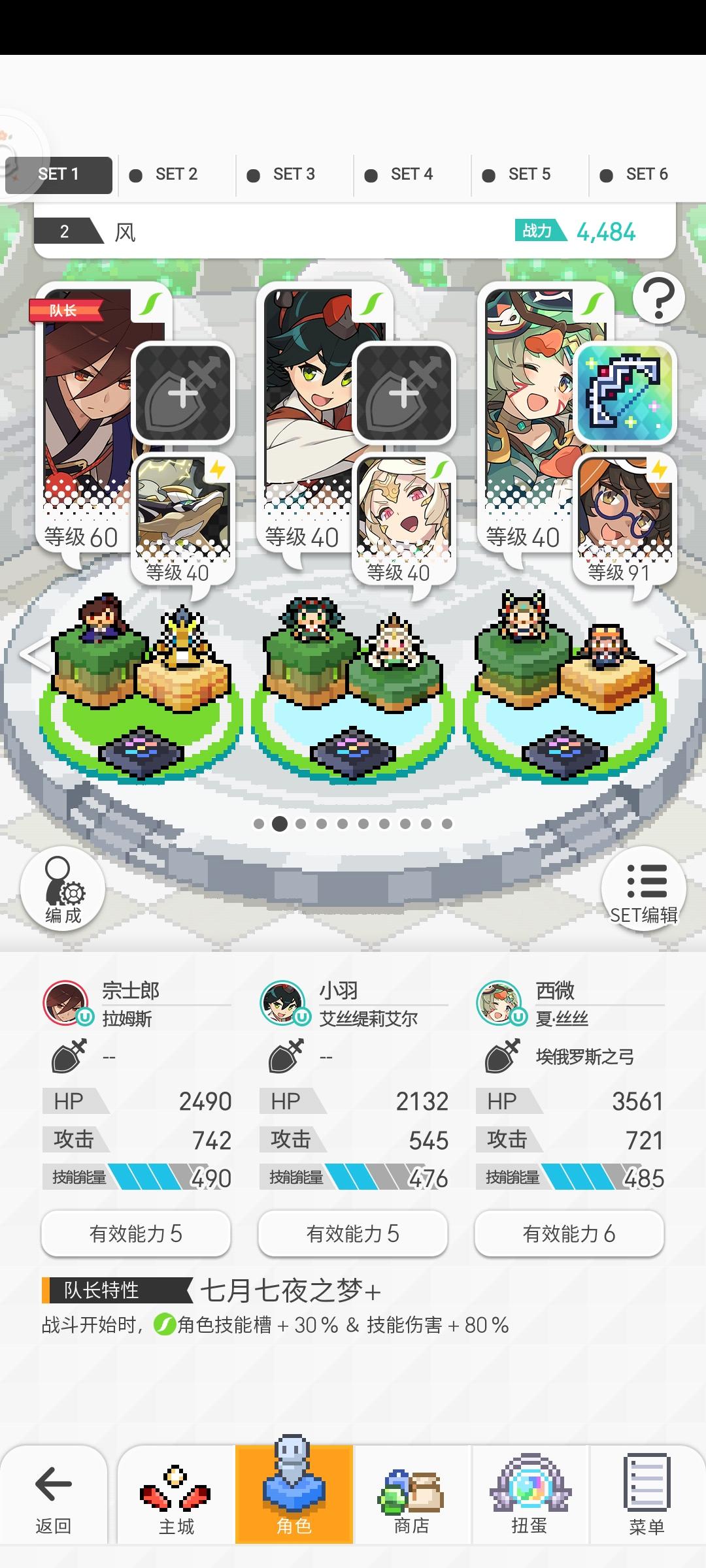Open the SET编辑 list icon

pyautogui.click(x=644, y=889)
